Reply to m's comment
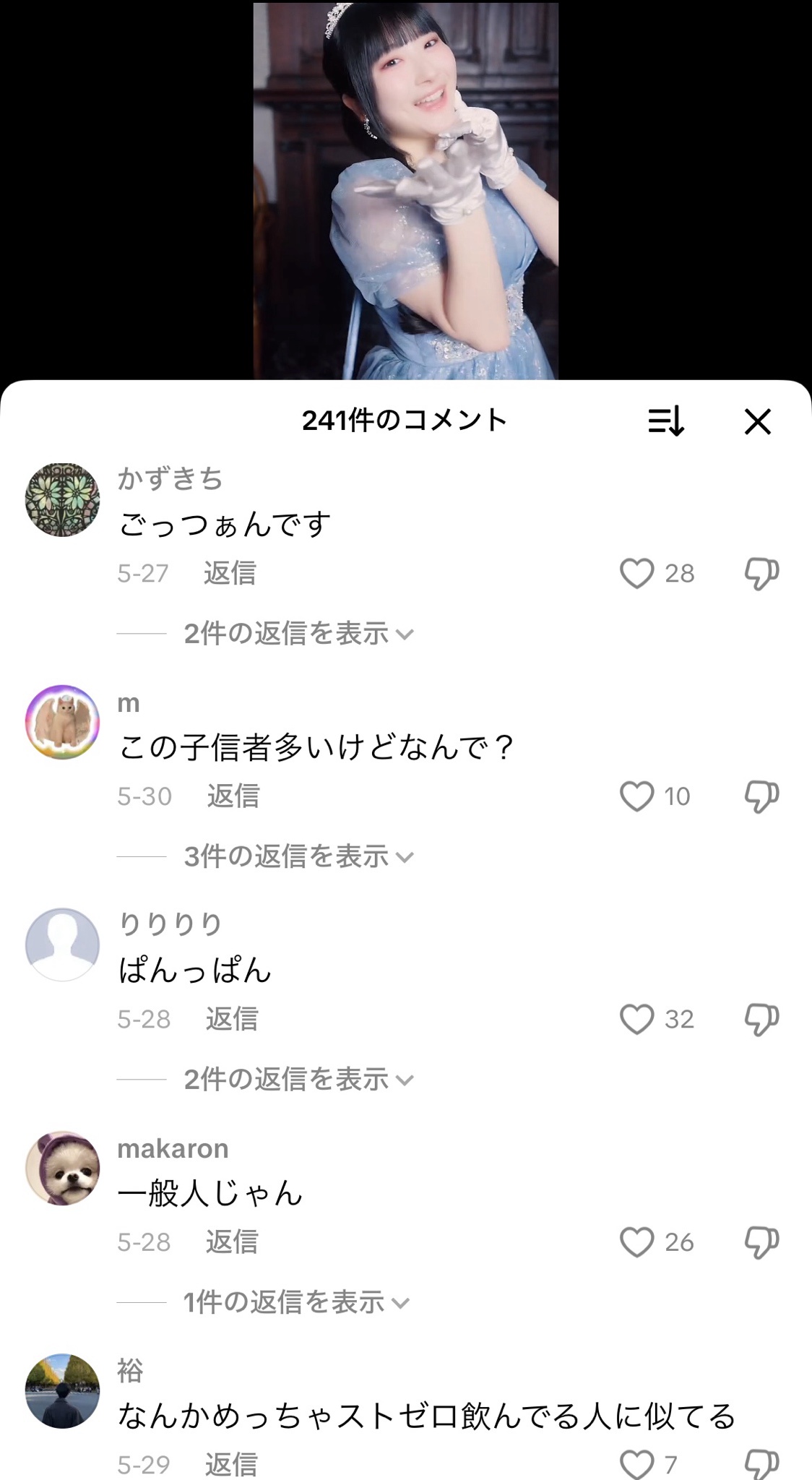Viewport: 812px width, 1480px height. 233,796
